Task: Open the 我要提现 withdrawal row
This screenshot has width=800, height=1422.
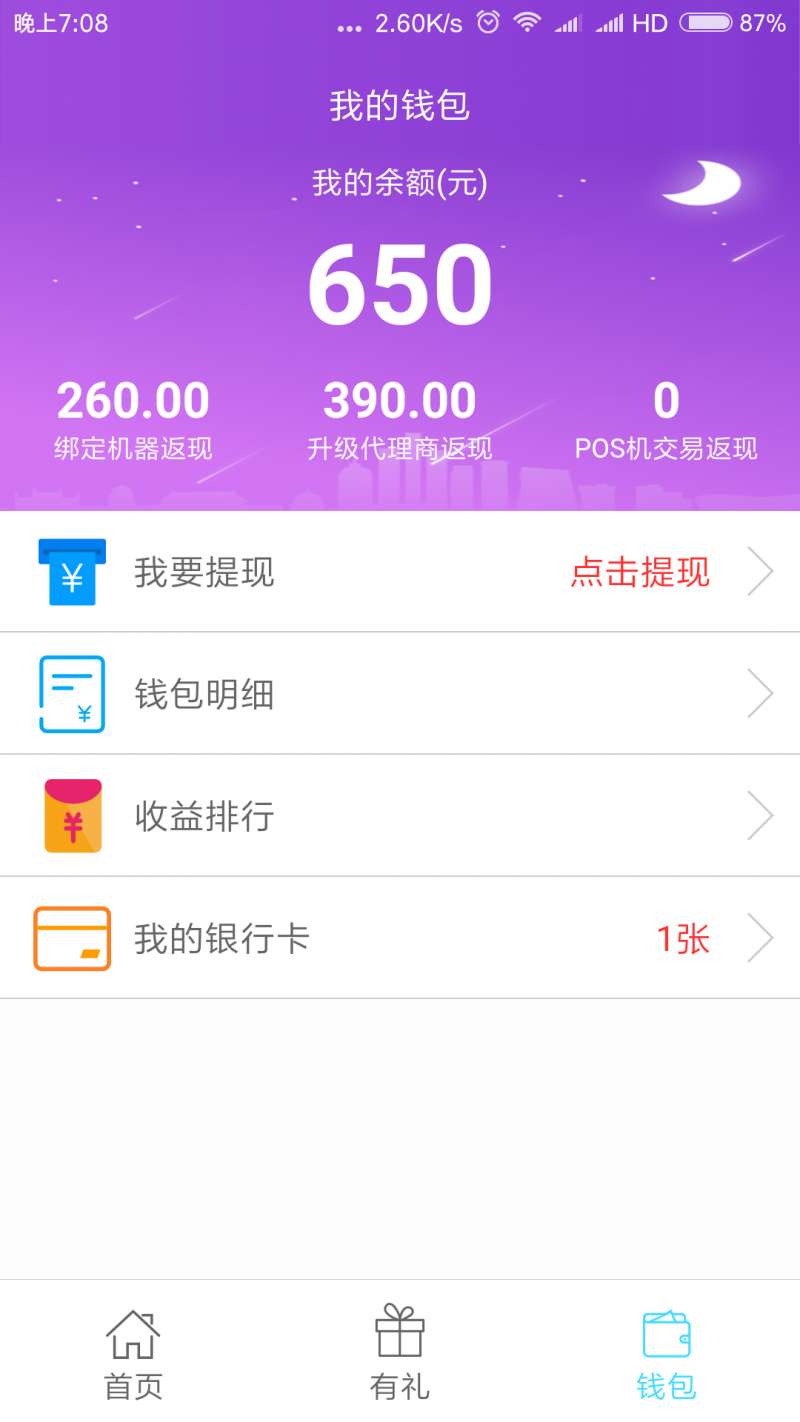Action: (x=400, y=572)
